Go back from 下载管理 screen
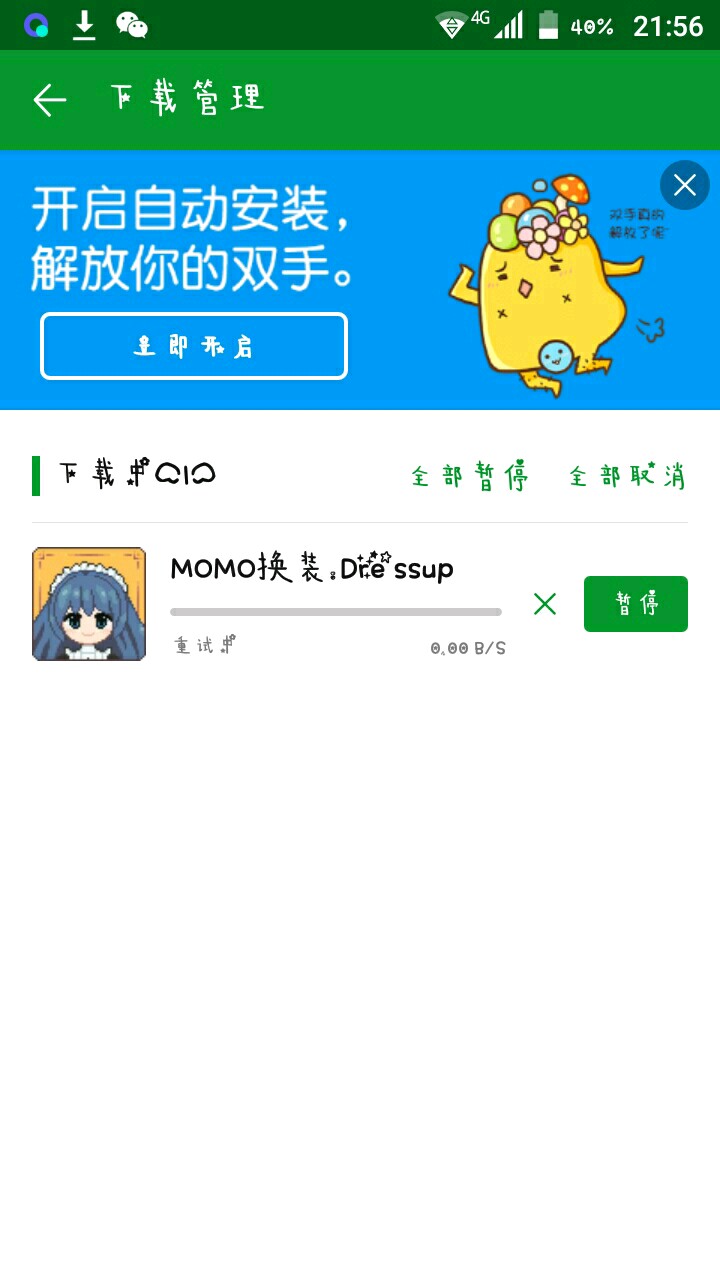Viewport: 720px width, 1280px height. tap(49, 100)
